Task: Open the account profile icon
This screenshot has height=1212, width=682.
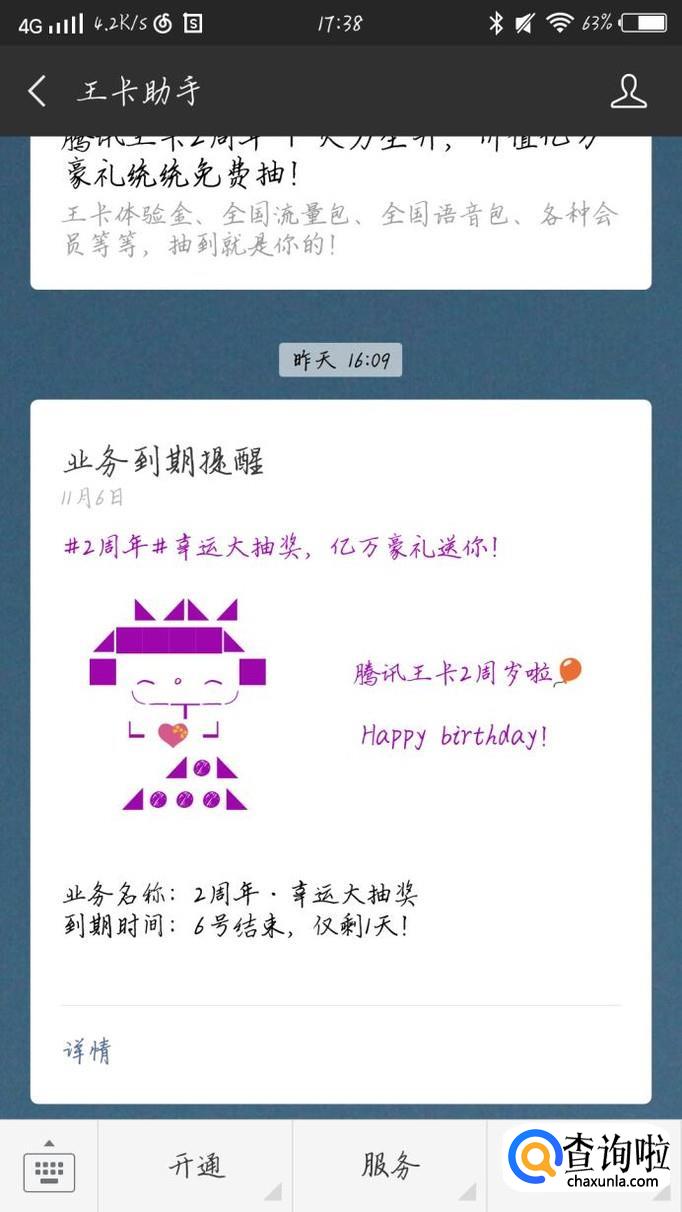Action: click(628, 91)
